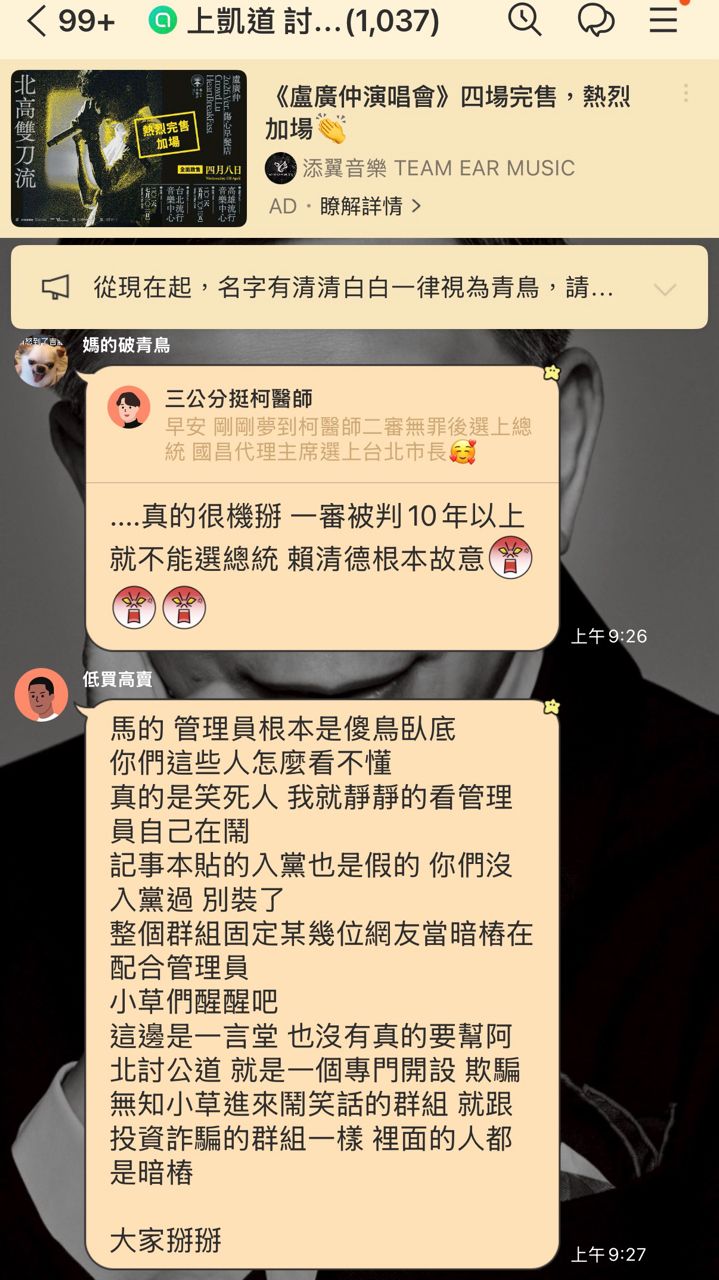Image resolution: width=719 pixels, height=1280 pixels.
Task: Open the chat threads icon
Action: tap(596, 20)
